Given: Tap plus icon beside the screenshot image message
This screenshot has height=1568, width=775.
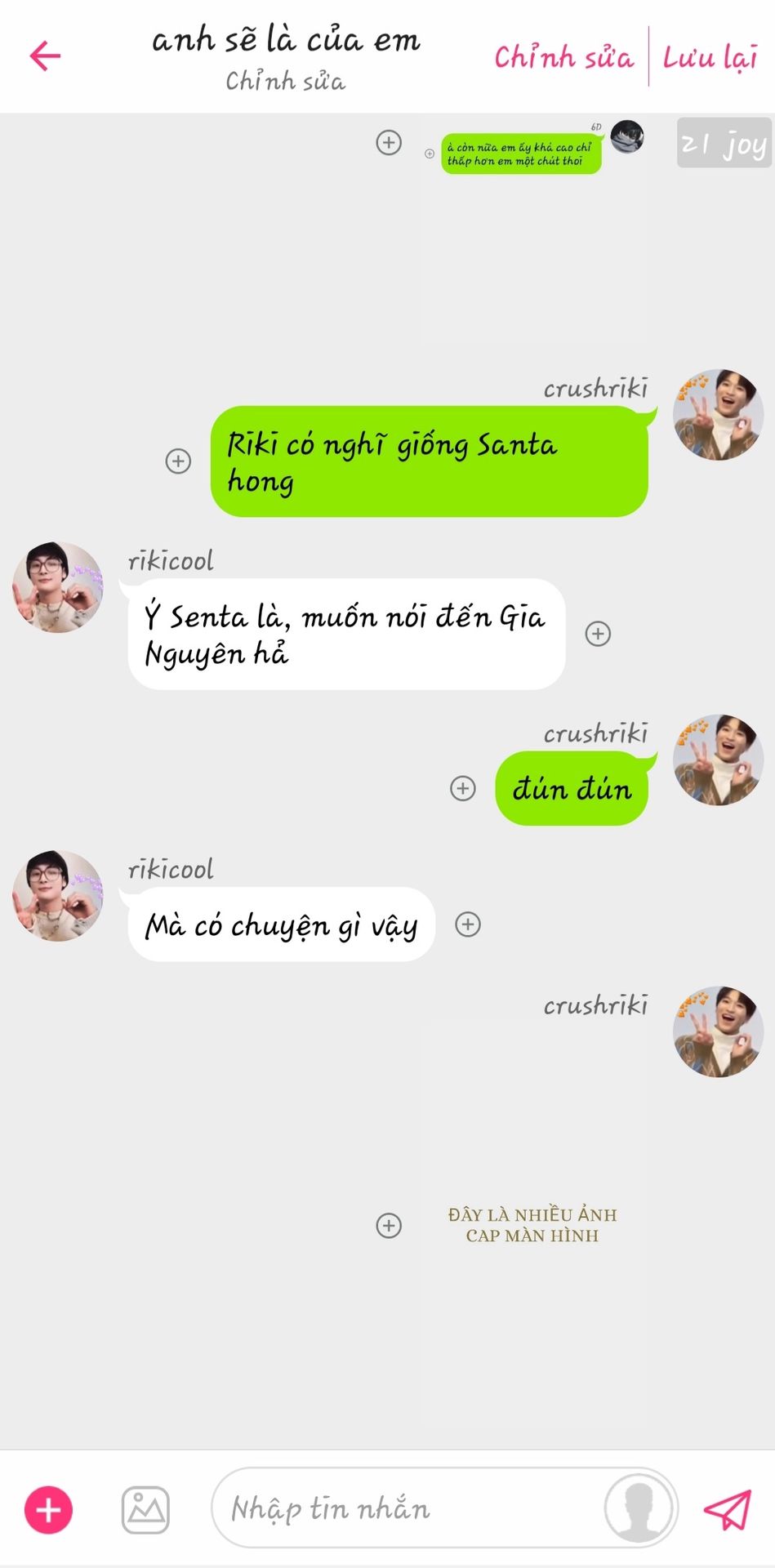Looking at the screenshot, I should tap(389, 1225).
